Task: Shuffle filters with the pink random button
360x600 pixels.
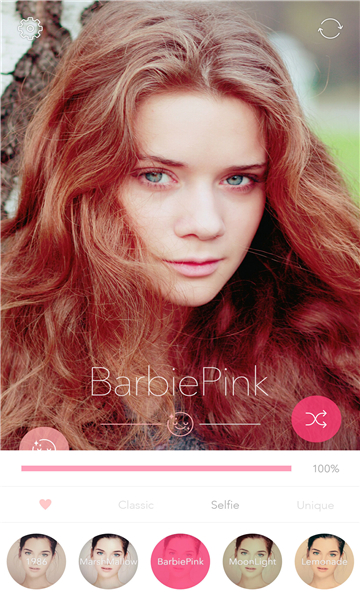Action: [x=316, y=419]
